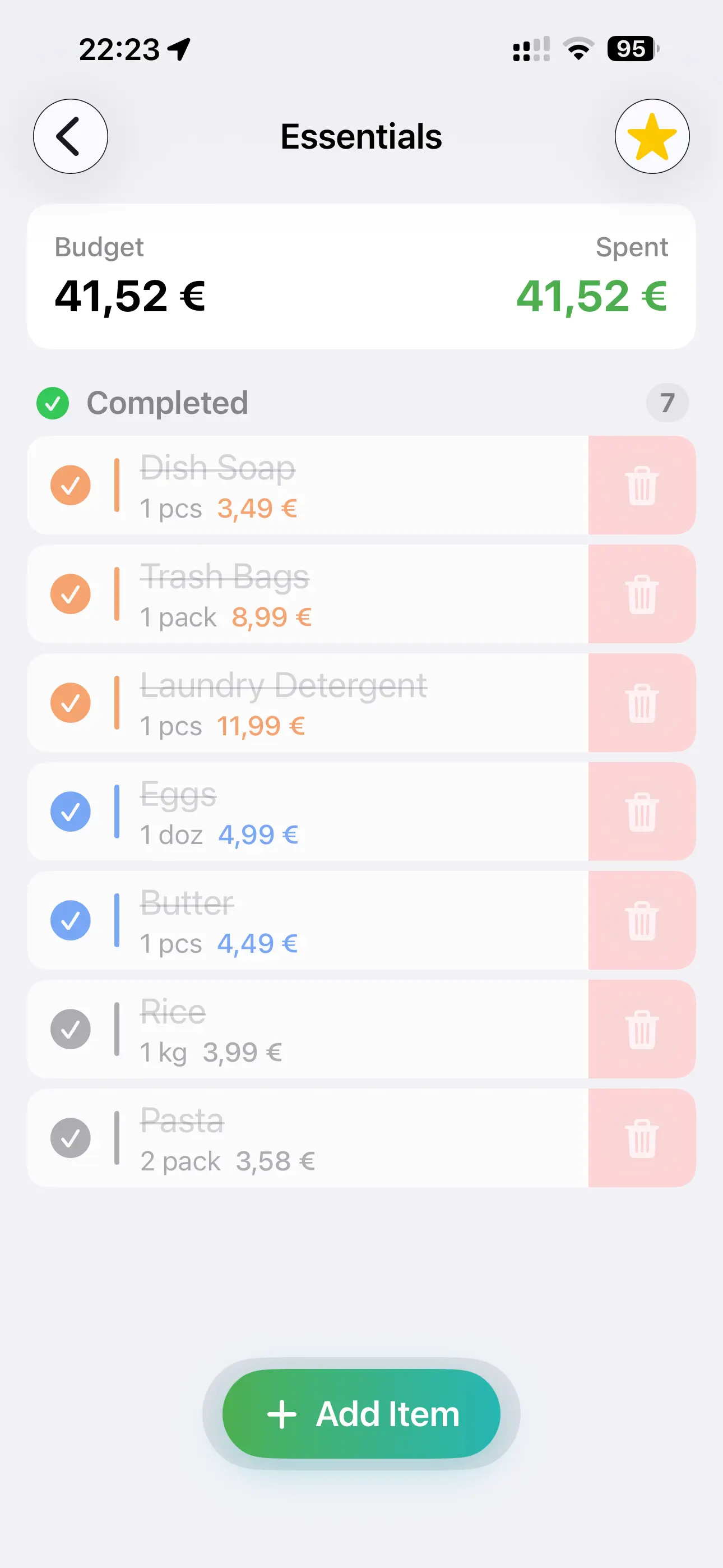
Task: Tap the star to favorite this list
Action: coord(652,136)
